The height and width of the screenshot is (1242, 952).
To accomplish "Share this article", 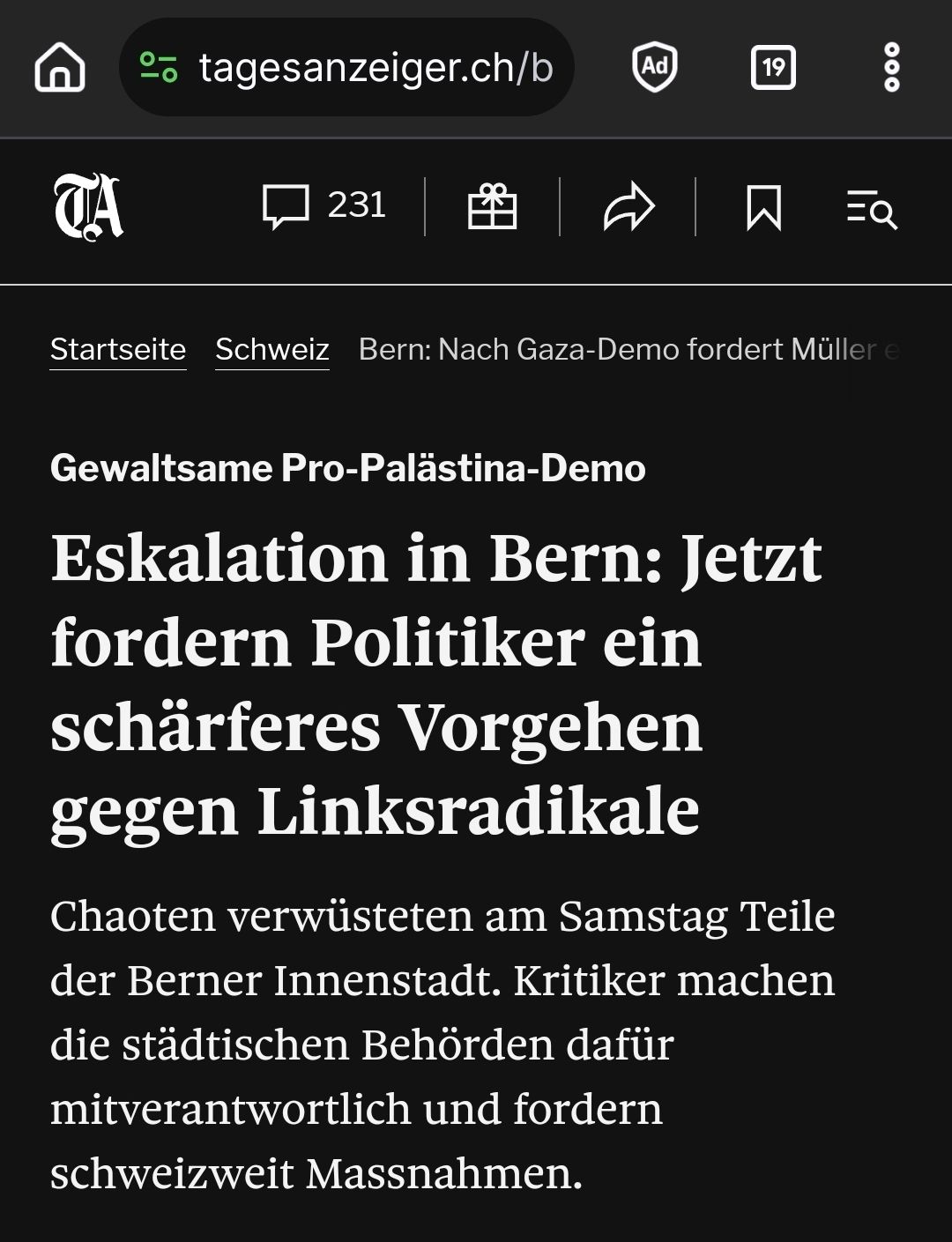I will click(628, 207).
